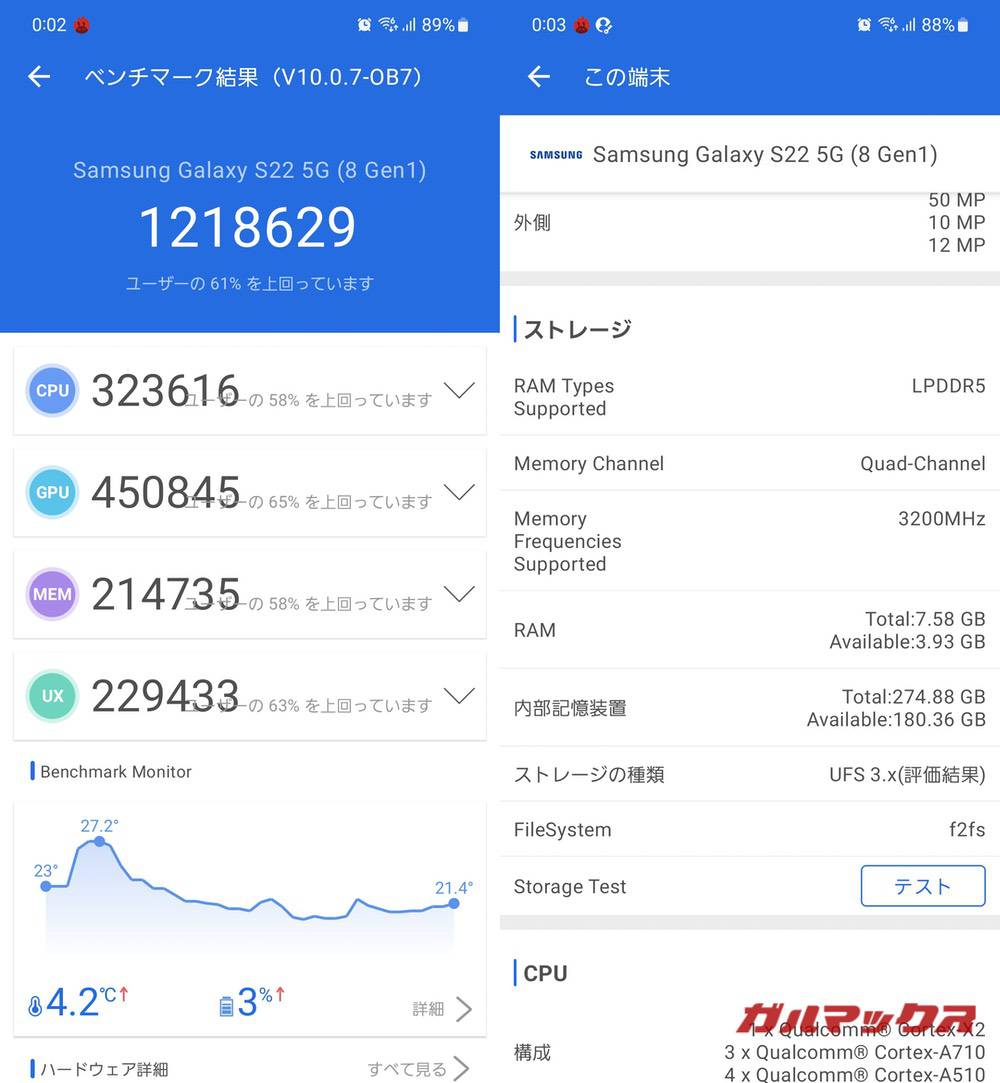Open すべて見る for ハードウェア詳細
The image size is (1000, 1083).
tap(418, 1069)
